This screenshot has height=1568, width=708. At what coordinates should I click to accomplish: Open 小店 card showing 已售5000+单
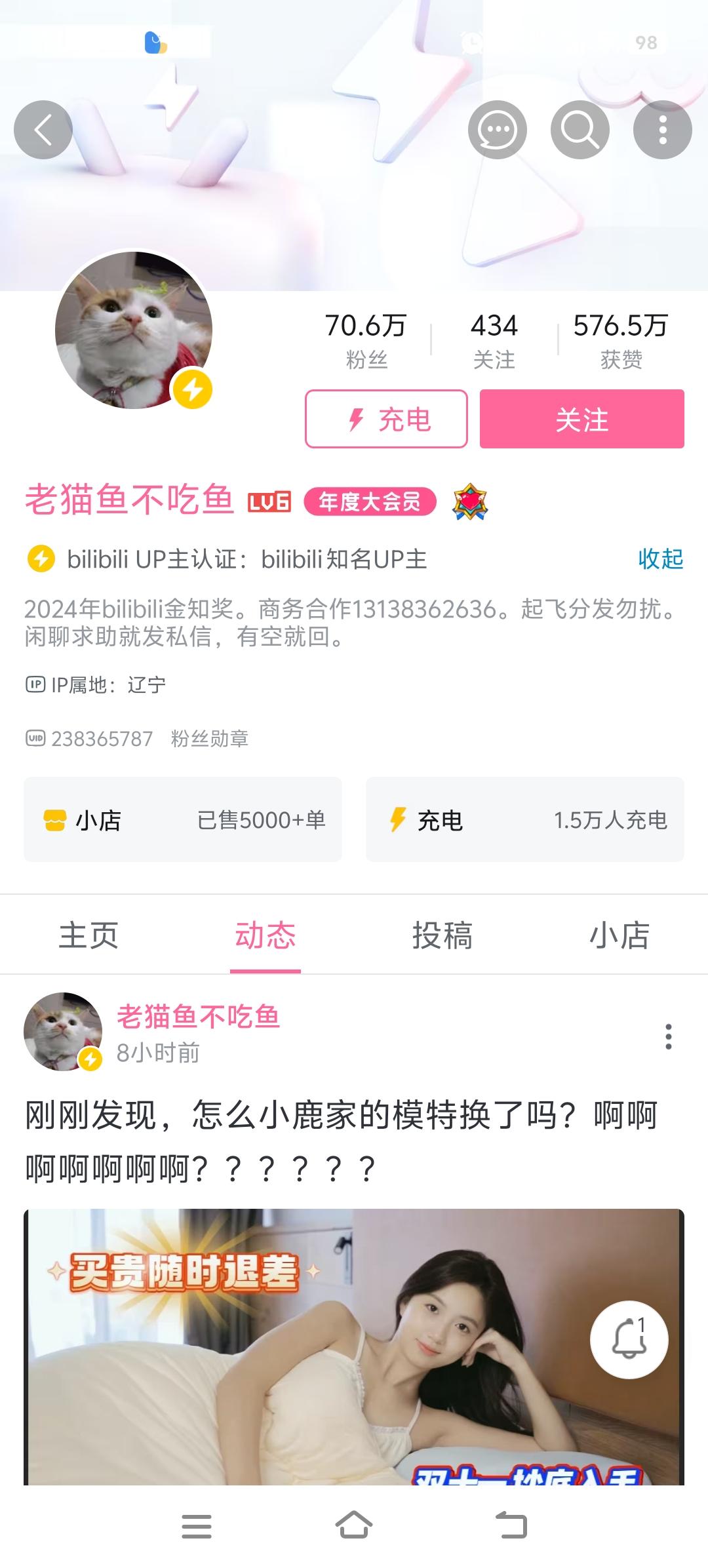183,819
